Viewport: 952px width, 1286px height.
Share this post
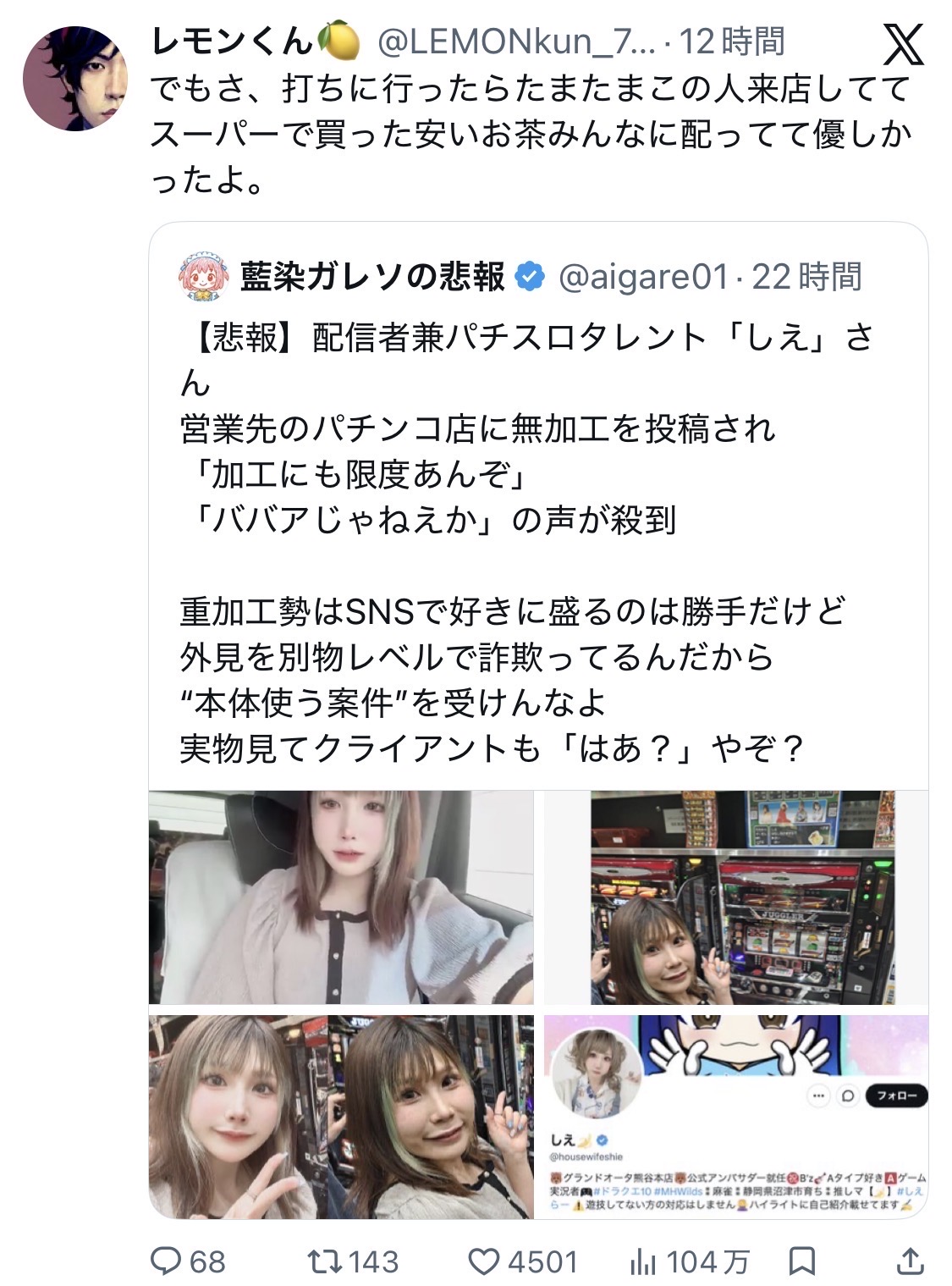pos(910,1261)
